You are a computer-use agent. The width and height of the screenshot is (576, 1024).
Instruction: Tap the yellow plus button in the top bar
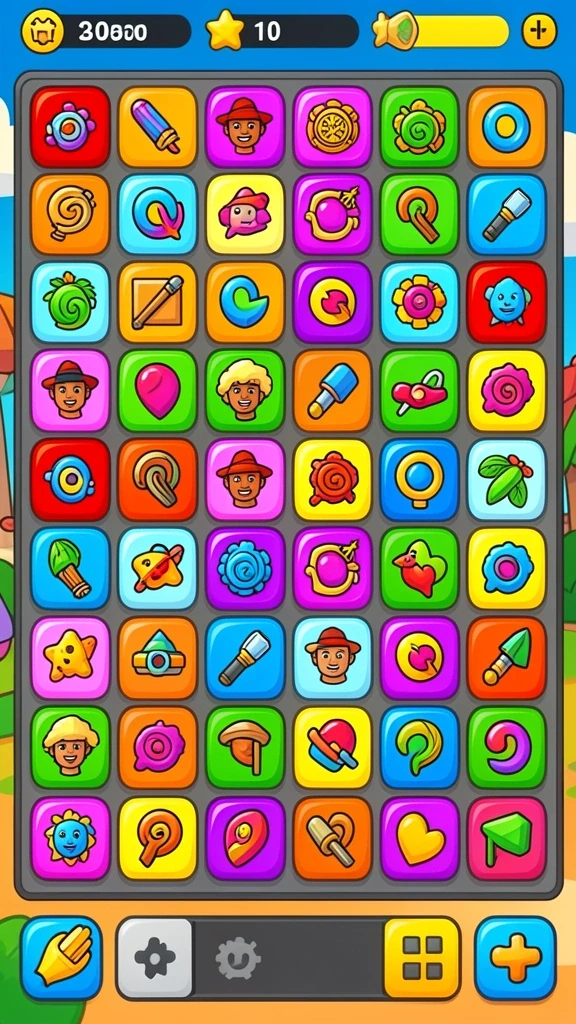[x=539, y=31]
